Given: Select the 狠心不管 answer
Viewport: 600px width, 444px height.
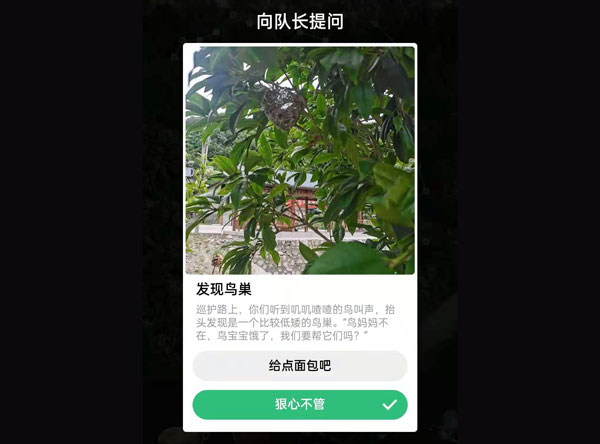Looking at the screenshot, I should click(x=299, y=405).
